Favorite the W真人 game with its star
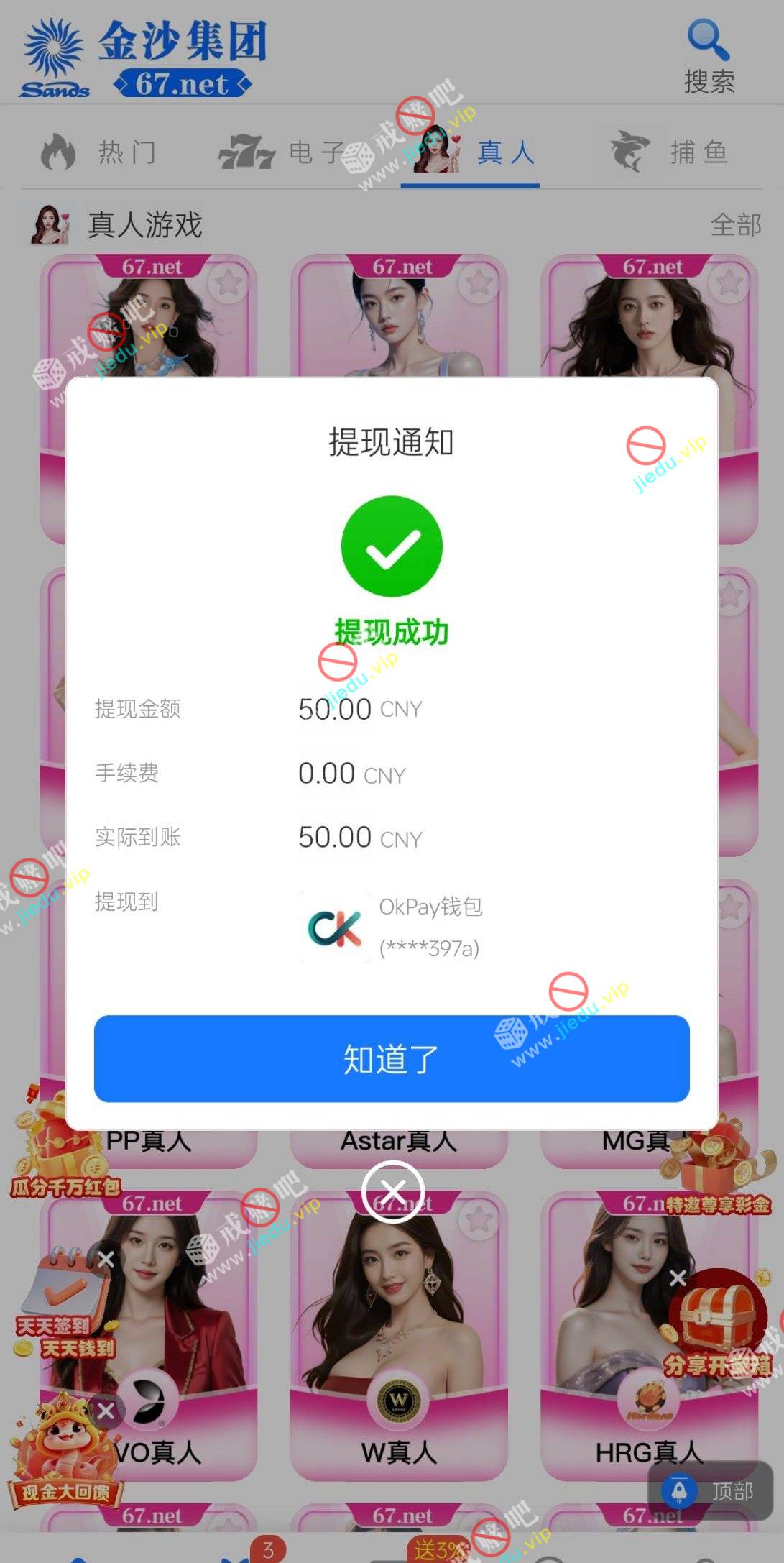 (479, 1219)
